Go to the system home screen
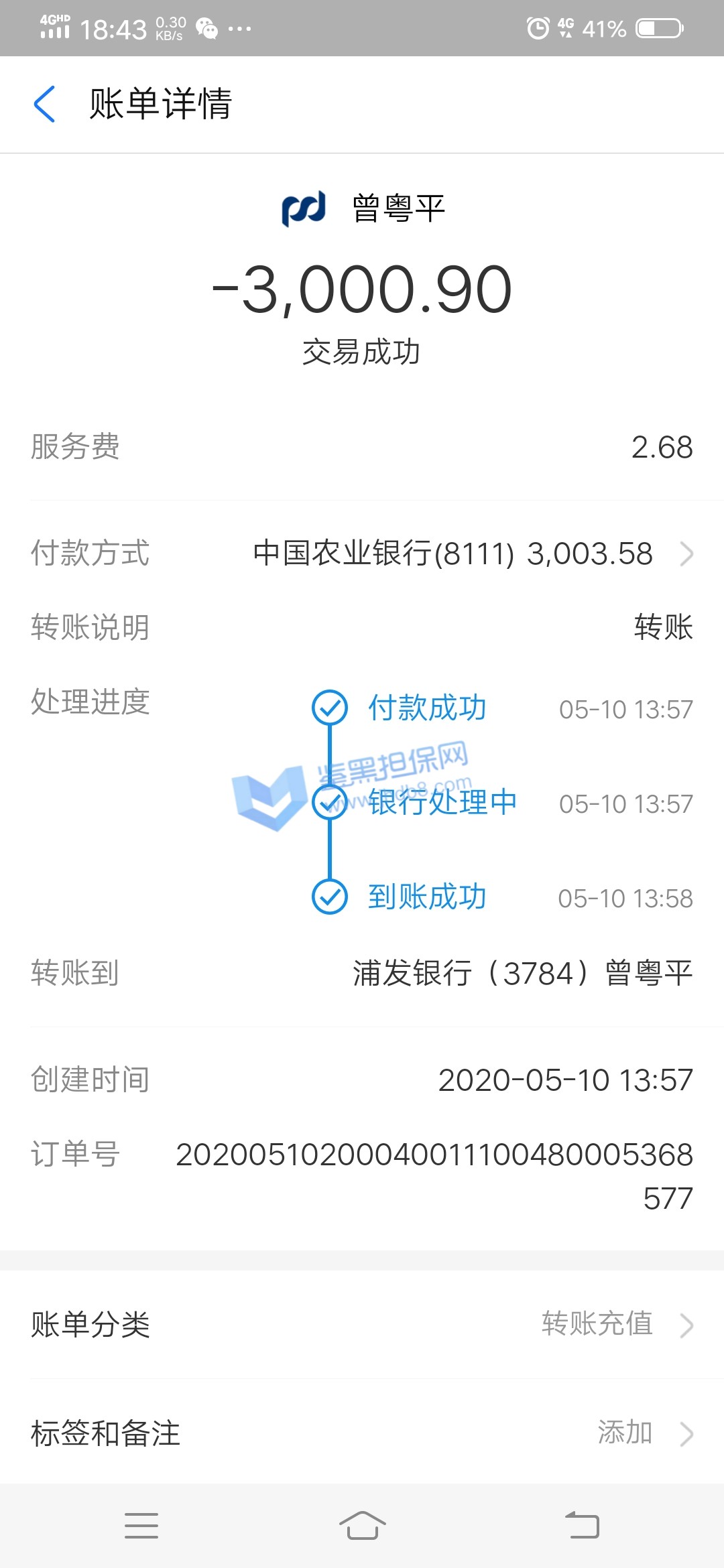 click(362, 1525)
